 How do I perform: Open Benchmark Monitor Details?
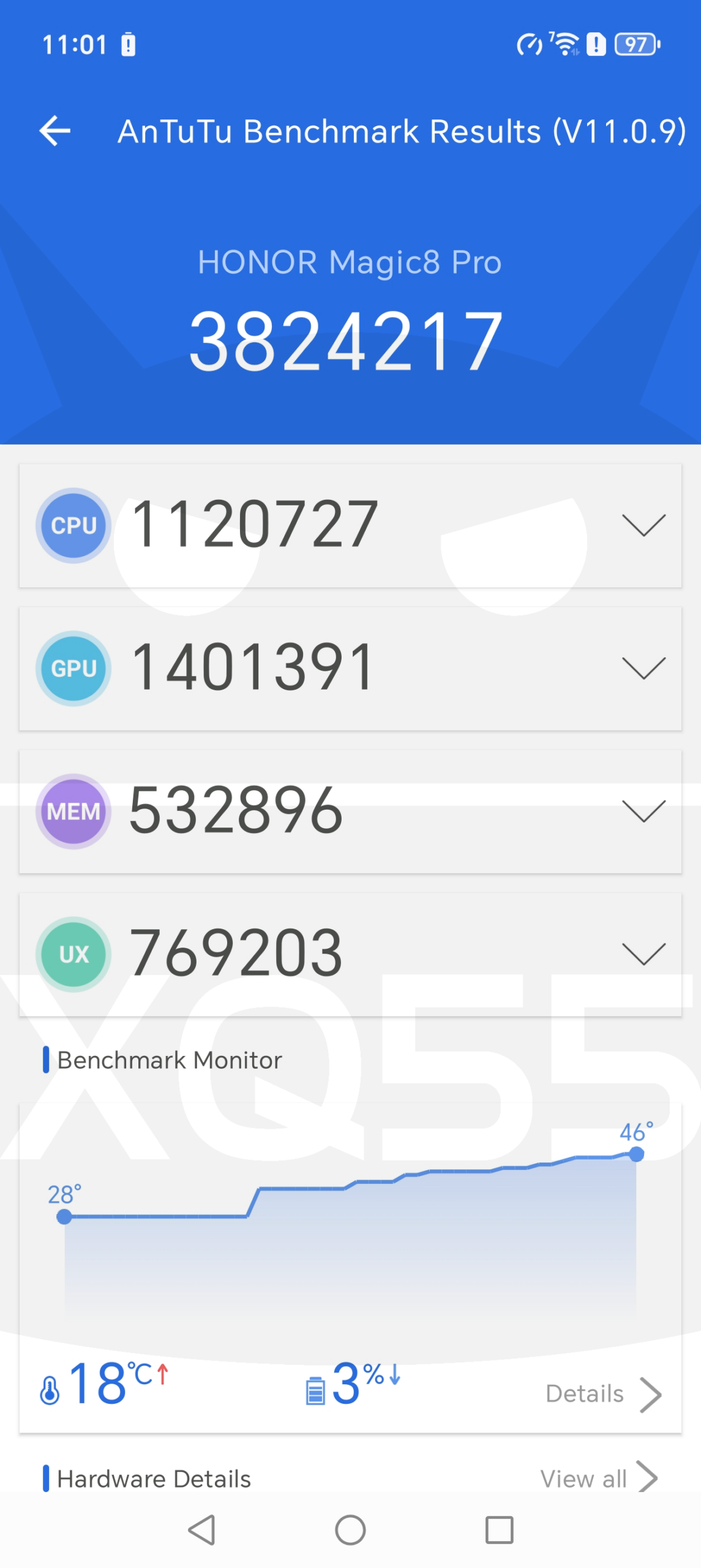604,1393
